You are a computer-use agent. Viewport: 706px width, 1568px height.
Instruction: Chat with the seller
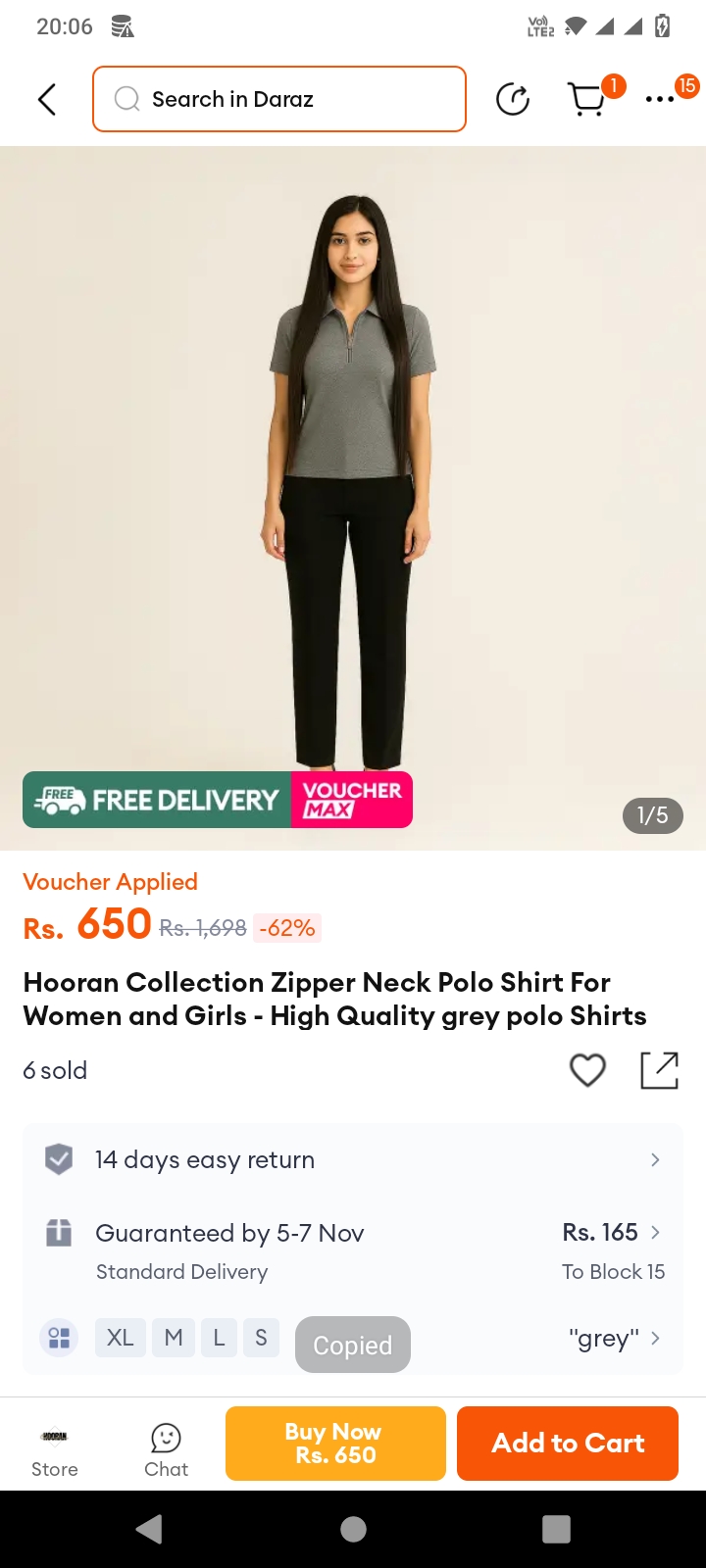point(166,1450)
